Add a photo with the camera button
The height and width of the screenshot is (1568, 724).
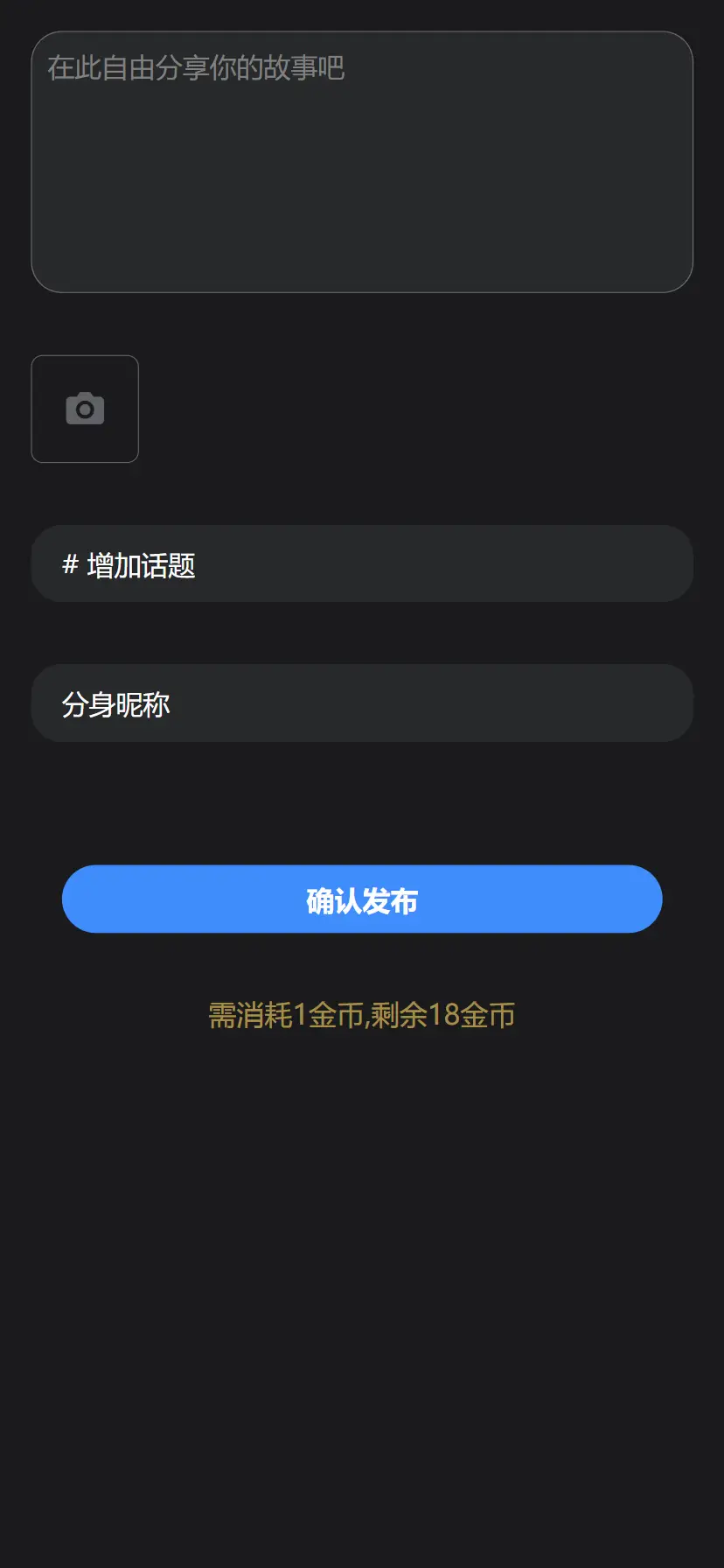point(85,409)
